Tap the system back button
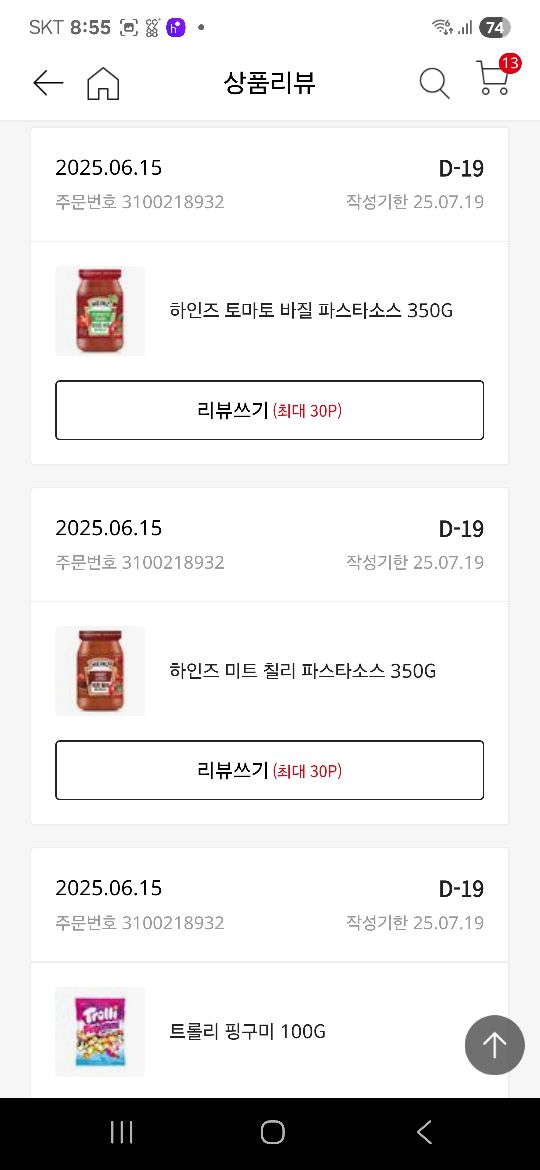 tap(424, 1132)
